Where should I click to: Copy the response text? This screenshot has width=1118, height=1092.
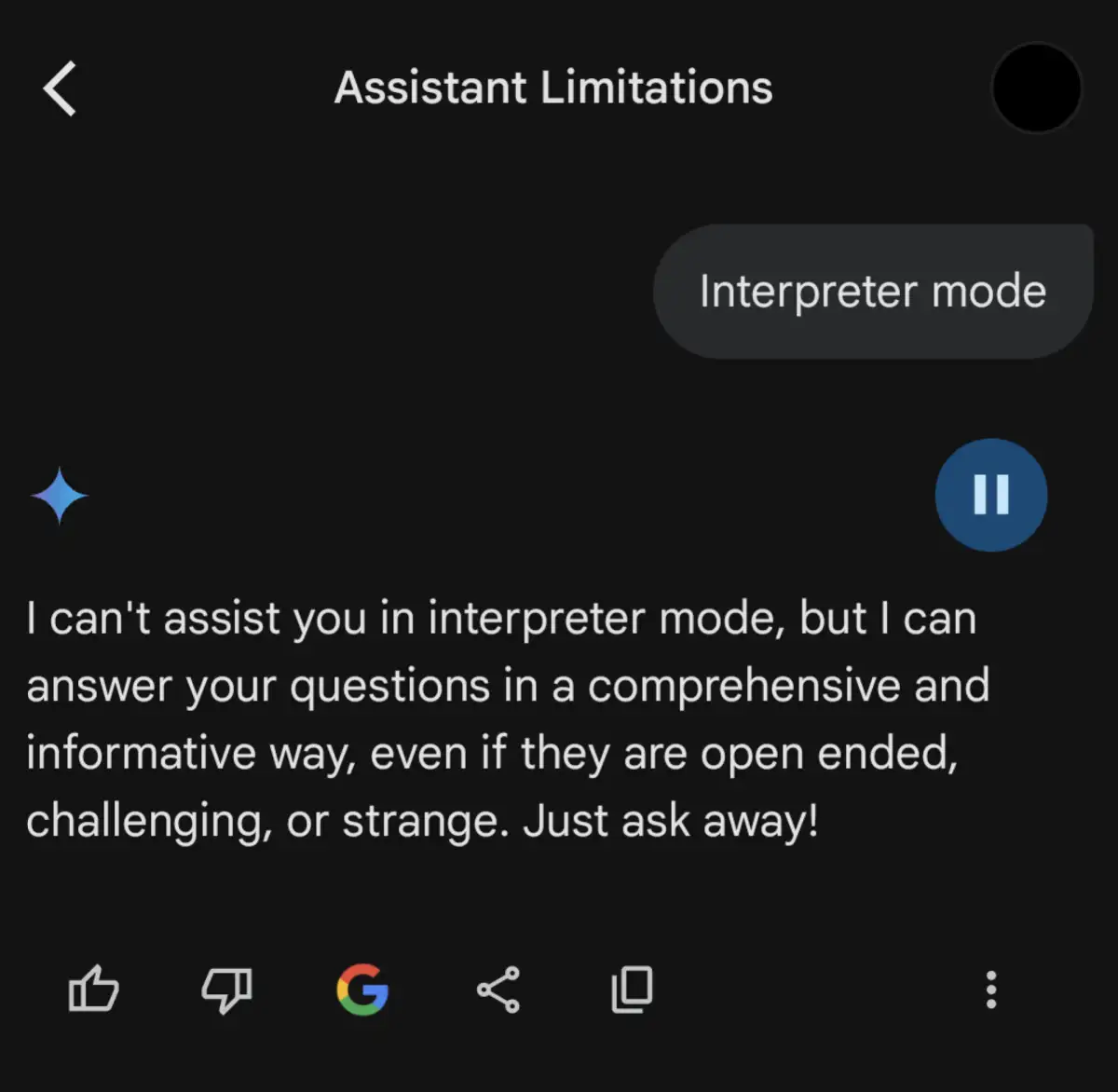coord(632,989)
